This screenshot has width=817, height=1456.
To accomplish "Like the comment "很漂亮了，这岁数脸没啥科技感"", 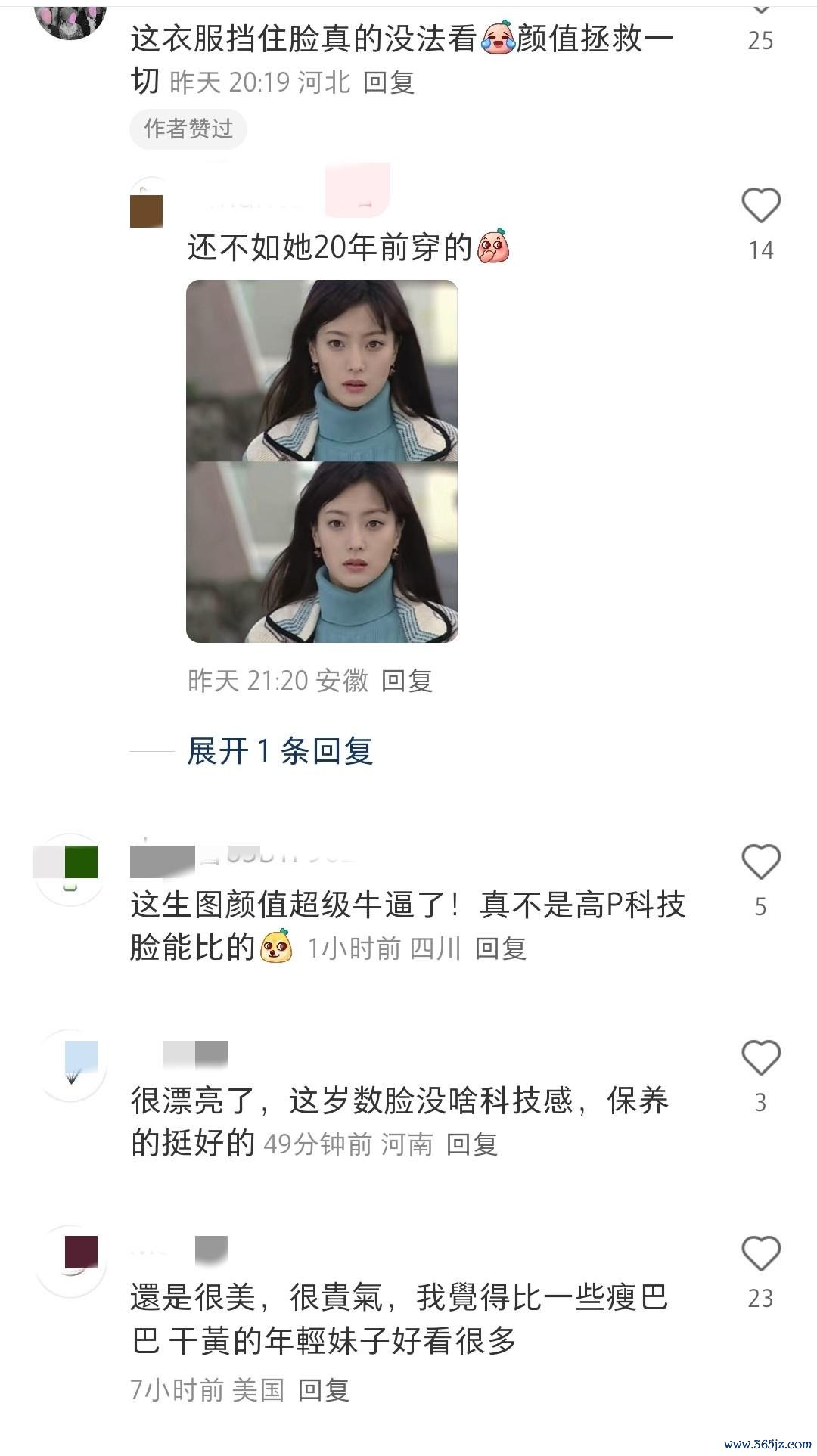I will tap(760, 1057).
